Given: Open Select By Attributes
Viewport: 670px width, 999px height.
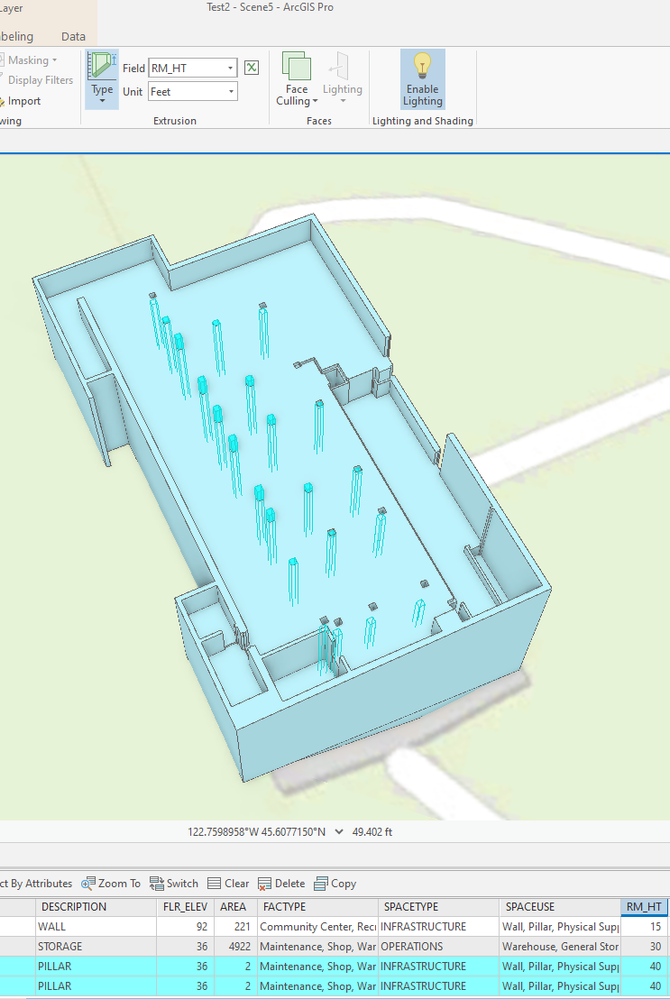Looking at the screenshot, I should coord(35,883).
